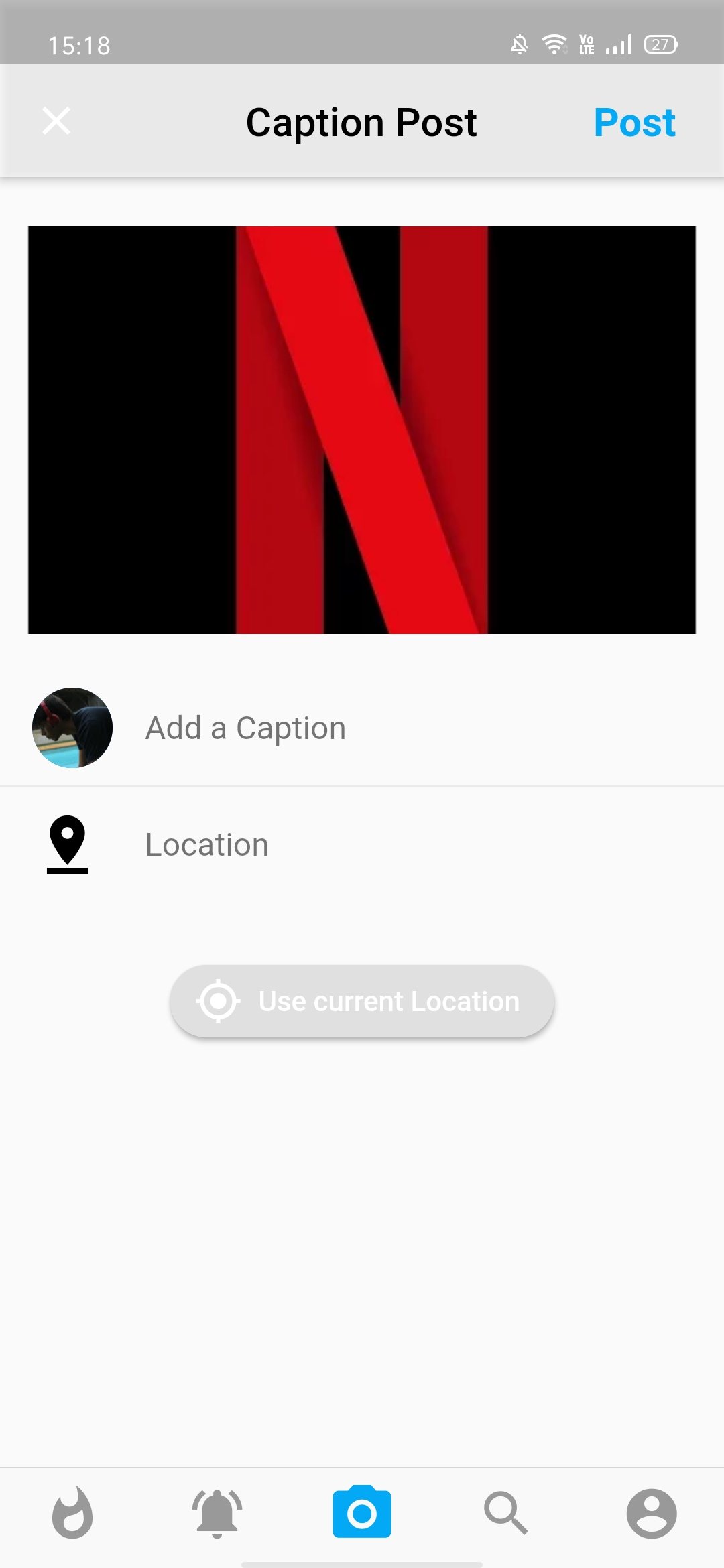Close the Caption Post screen

point(56,121)
